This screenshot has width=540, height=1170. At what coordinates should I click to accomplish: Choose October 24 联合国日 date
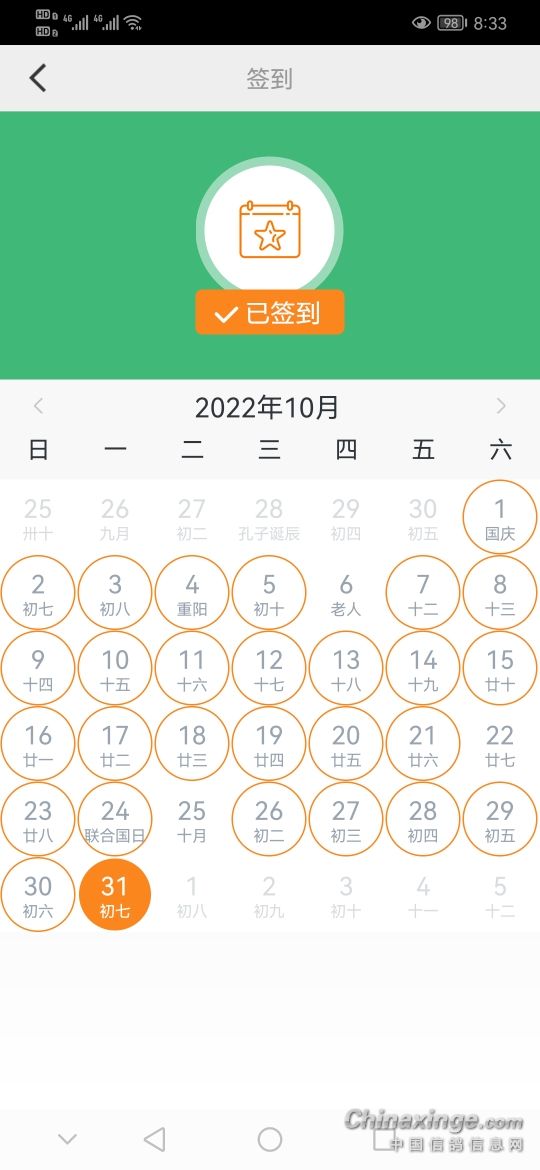click(115, 819)
